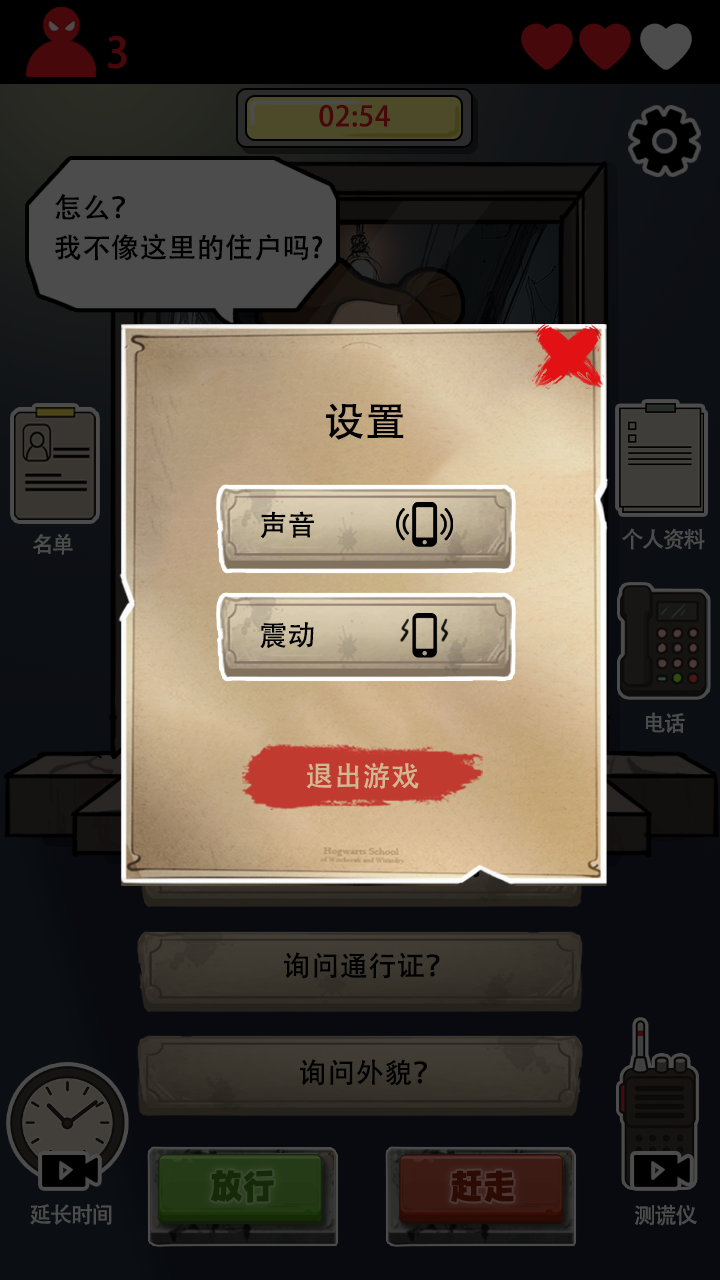Toggle the 震动 vibration setting
This screenshot has height=1280, width=720.
pos(366,636)
